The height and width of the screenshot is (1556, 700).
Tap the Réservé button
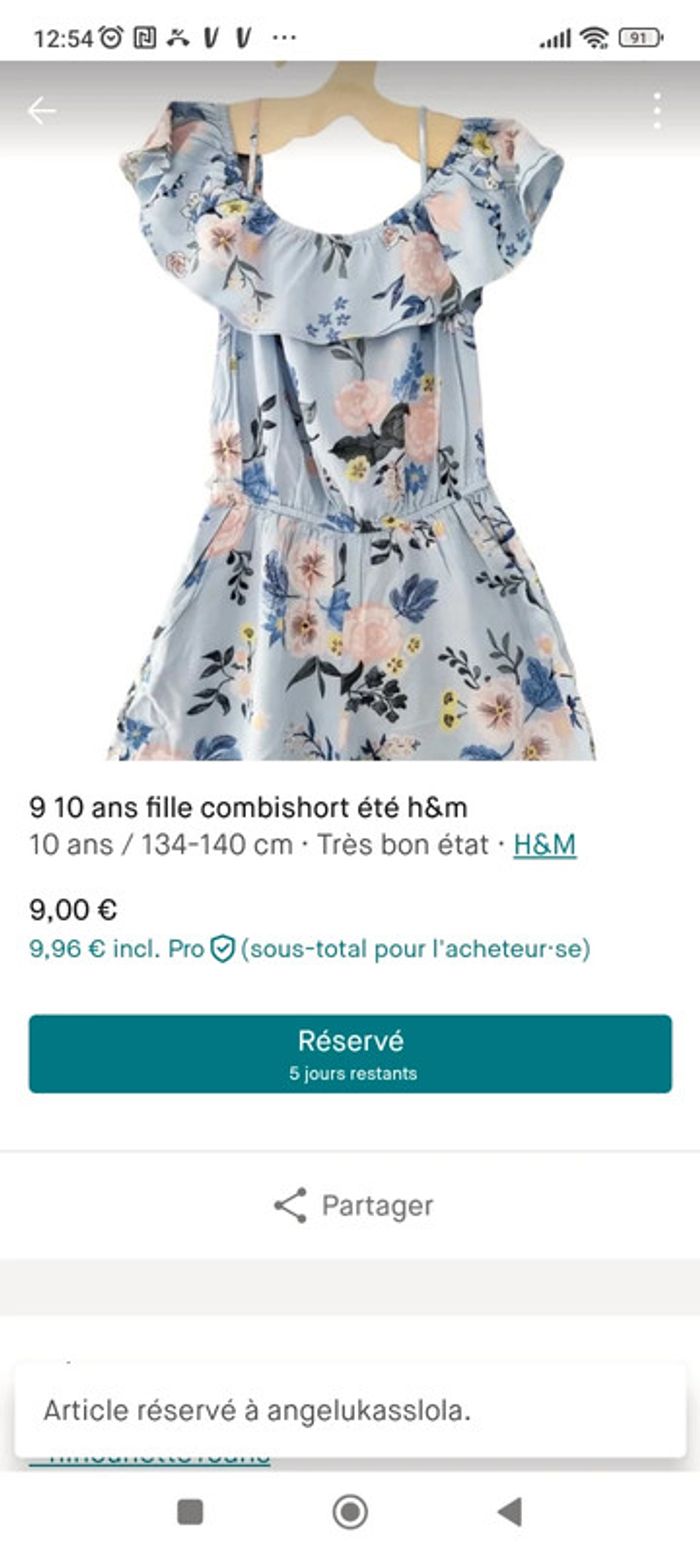[350, 1053]
